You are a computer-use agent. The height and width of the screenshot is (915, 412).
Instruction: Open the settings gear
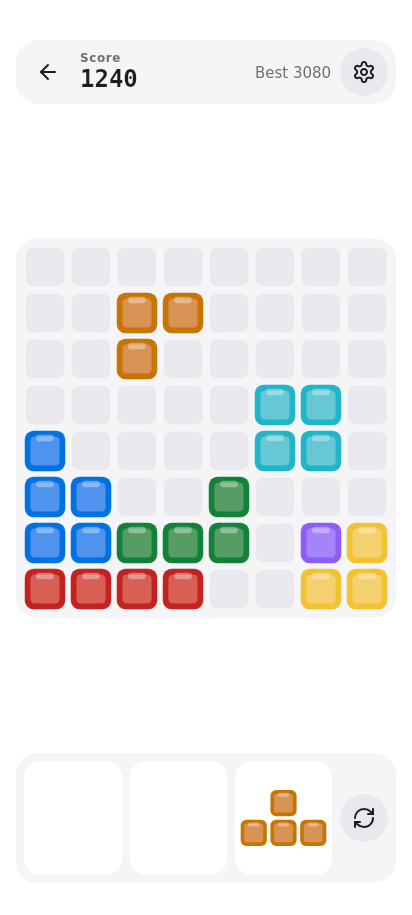click(x=364, y=72)
